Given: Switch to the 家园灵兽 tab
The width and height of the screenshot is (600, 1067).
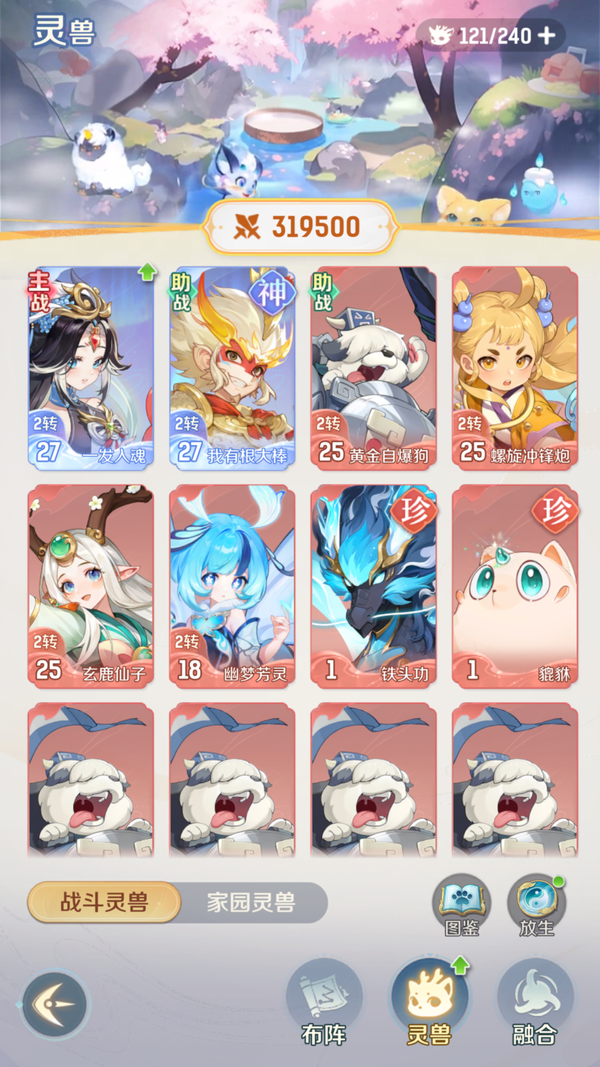Looking at the screenshot, I should (251, 903).
